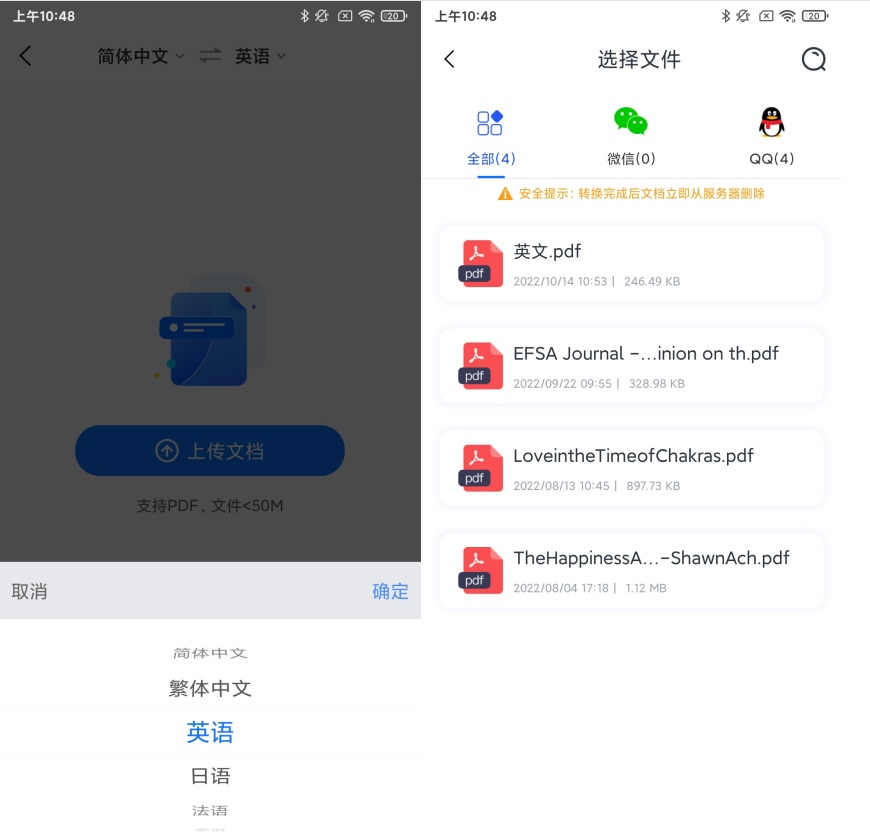Switch to the 全部(4) tab

(x=491, y=138)
